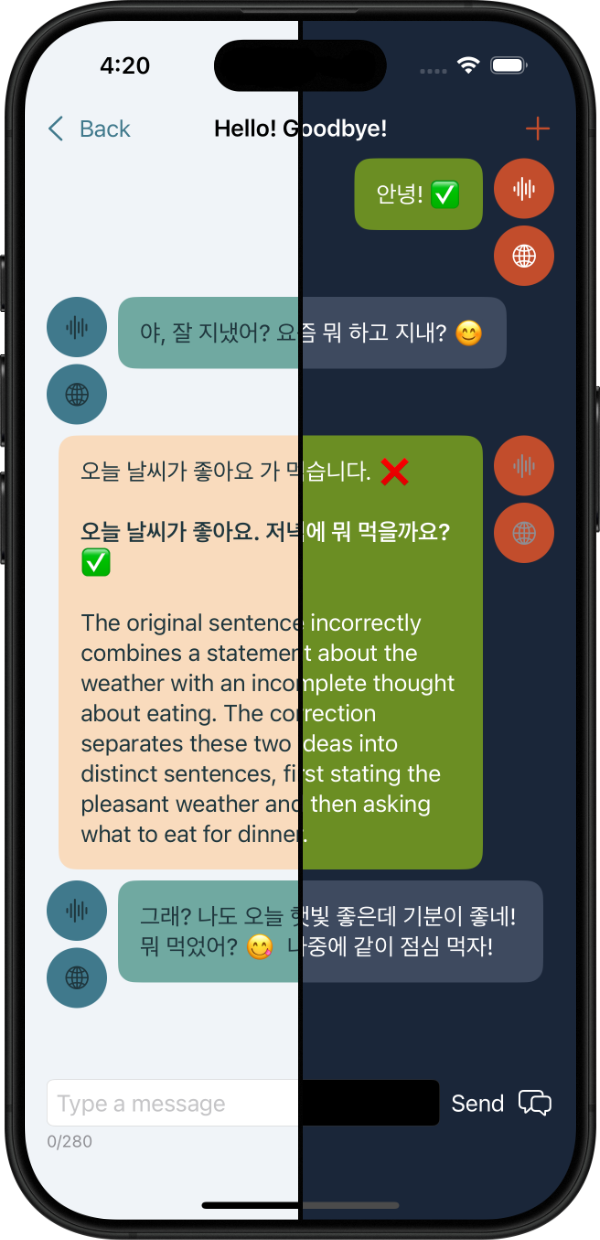The width and height of the screenshot is (600, 1240).
Task: Play audio for 야, 잘 지냈어? message
Action: coord(77,327)
